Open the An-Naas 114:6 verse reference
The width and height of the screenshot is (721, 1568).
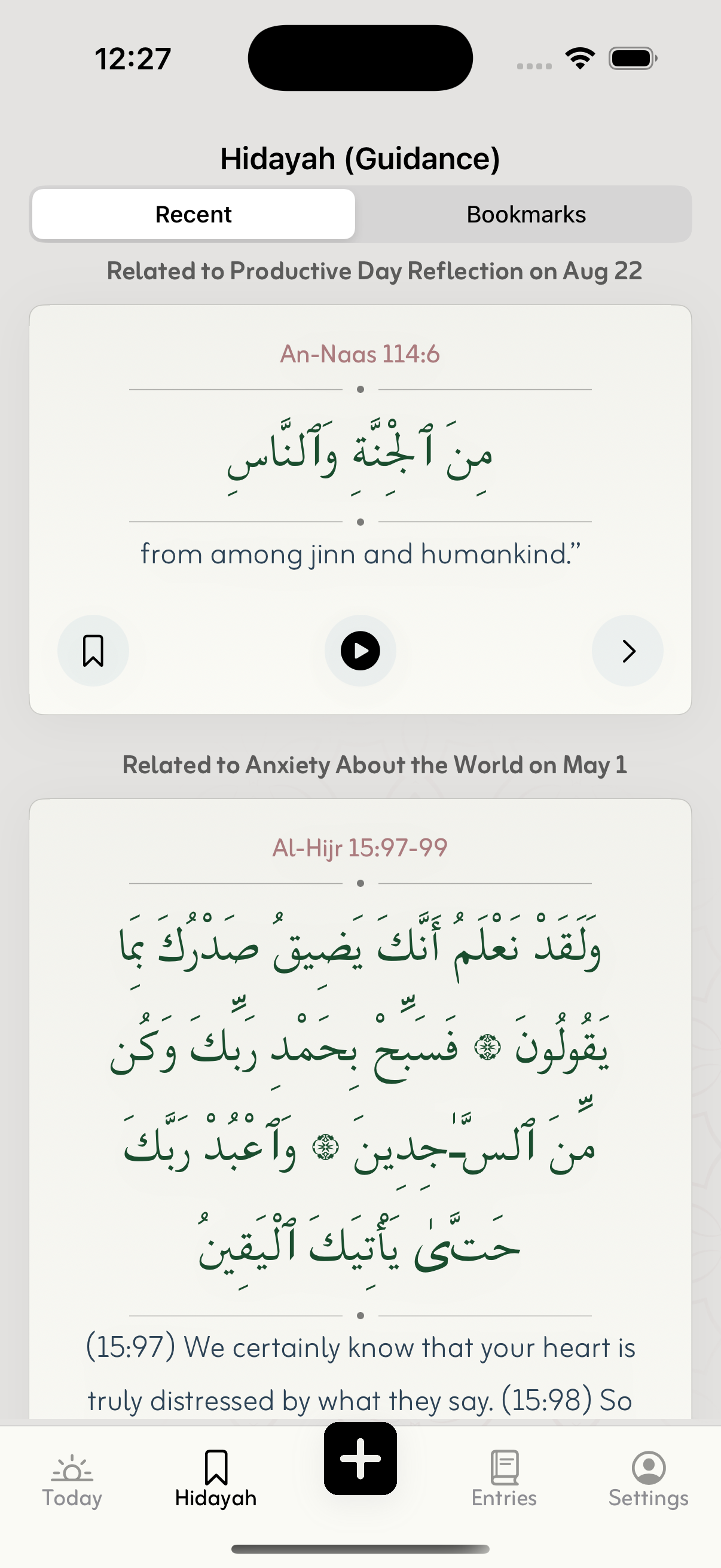pos(360,353)
